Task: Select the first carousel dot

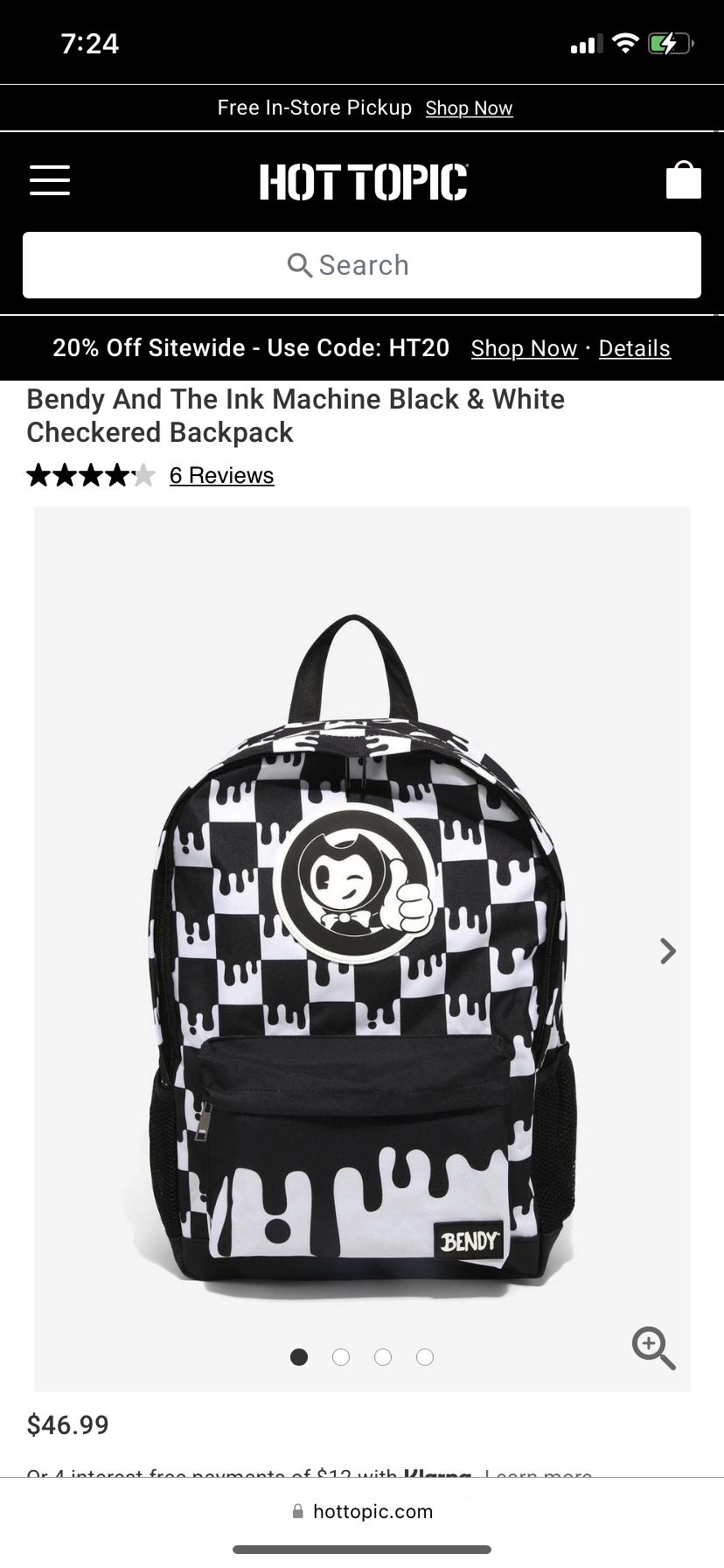Action: click(299, 1357)
